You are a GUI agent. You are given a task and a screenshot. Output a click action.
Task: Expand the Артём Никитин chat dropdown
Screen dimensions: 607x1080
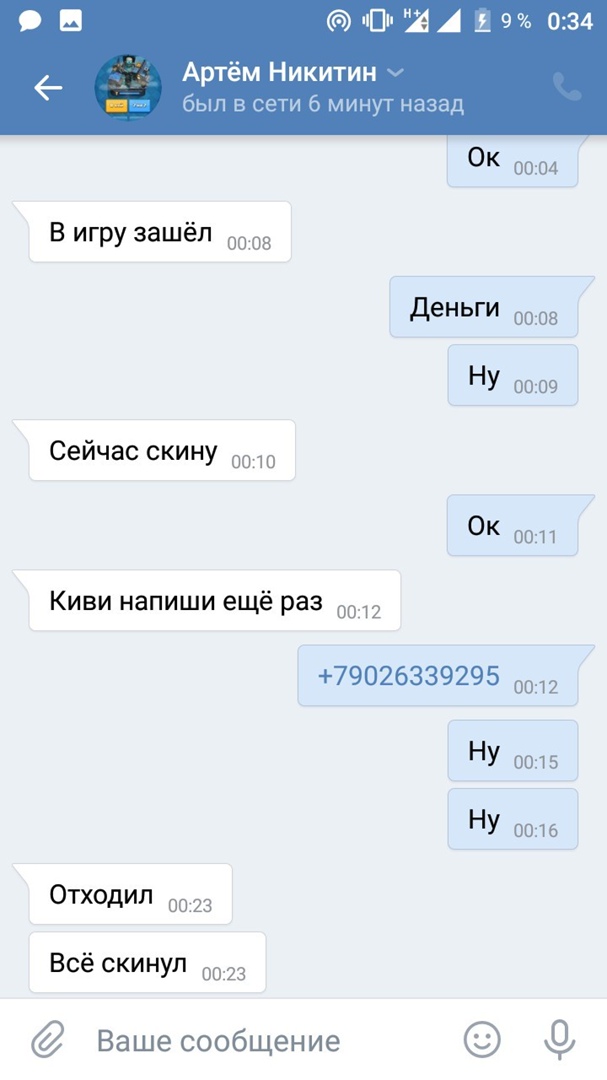point(396,72)
